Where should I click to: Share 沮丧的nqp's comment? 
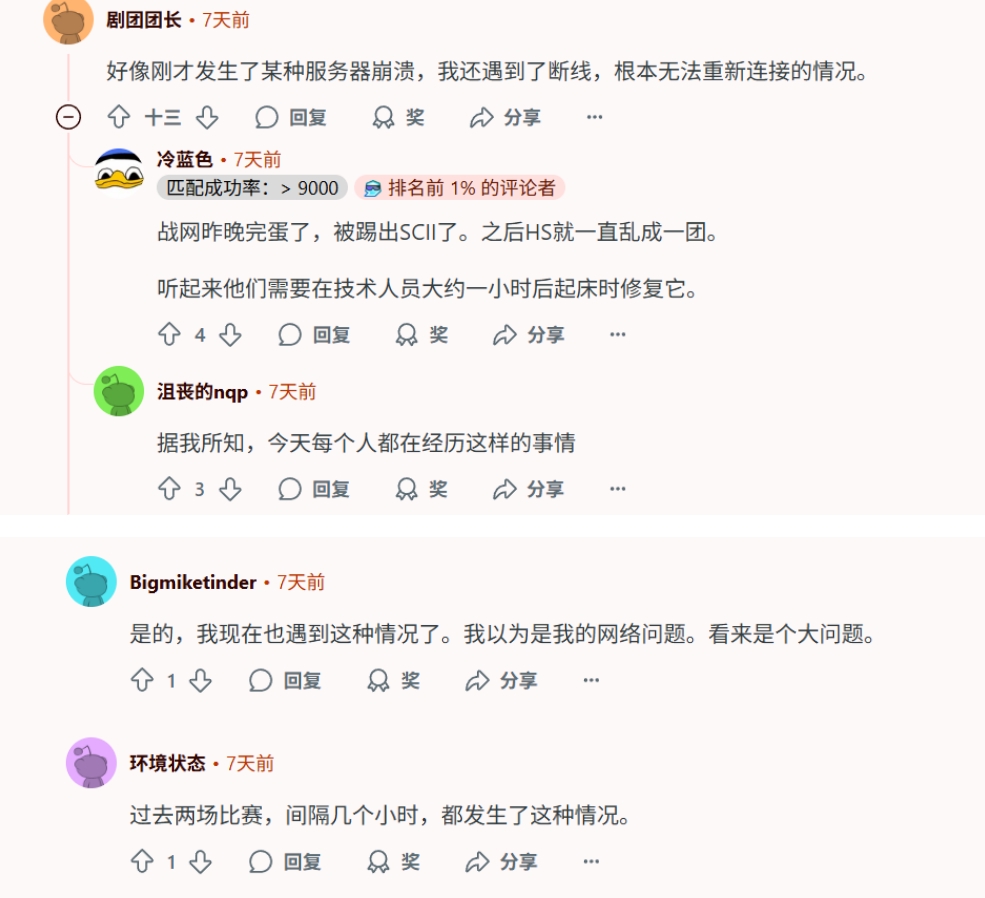point(529,489)
